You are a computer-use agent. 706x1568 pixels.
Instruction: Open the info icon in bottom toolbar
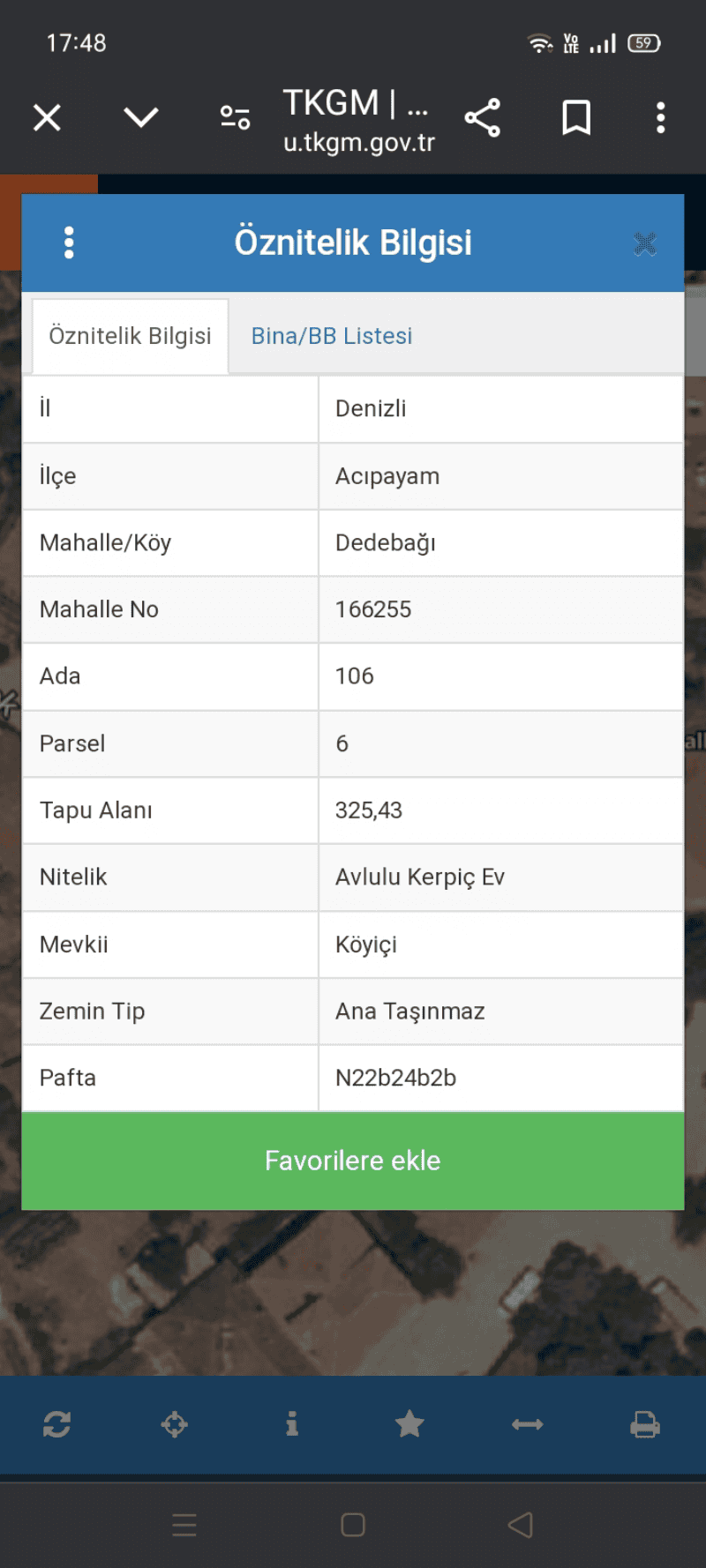point(292,1423)
